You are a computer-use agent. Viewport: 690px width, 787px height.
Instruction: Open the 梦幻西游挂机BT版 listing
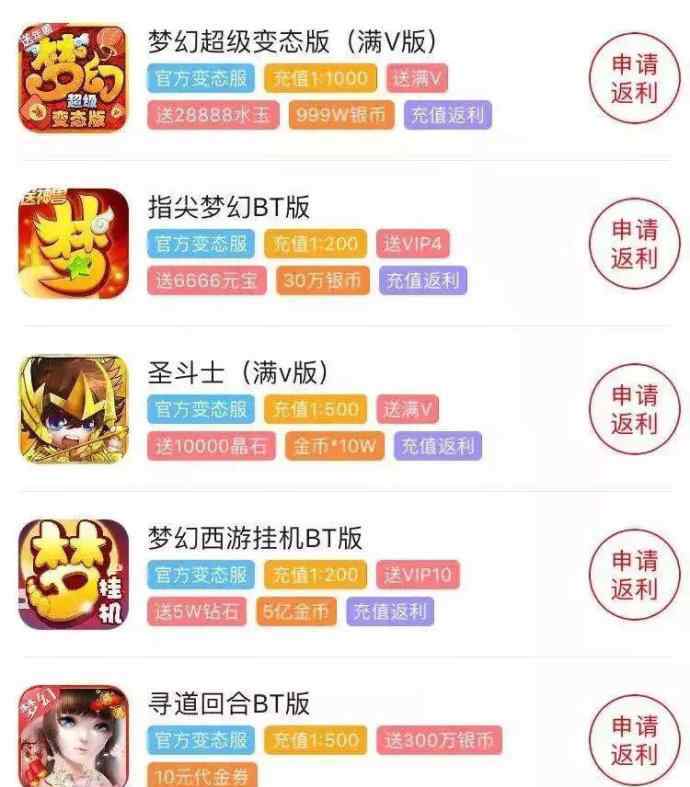[254, 539]
